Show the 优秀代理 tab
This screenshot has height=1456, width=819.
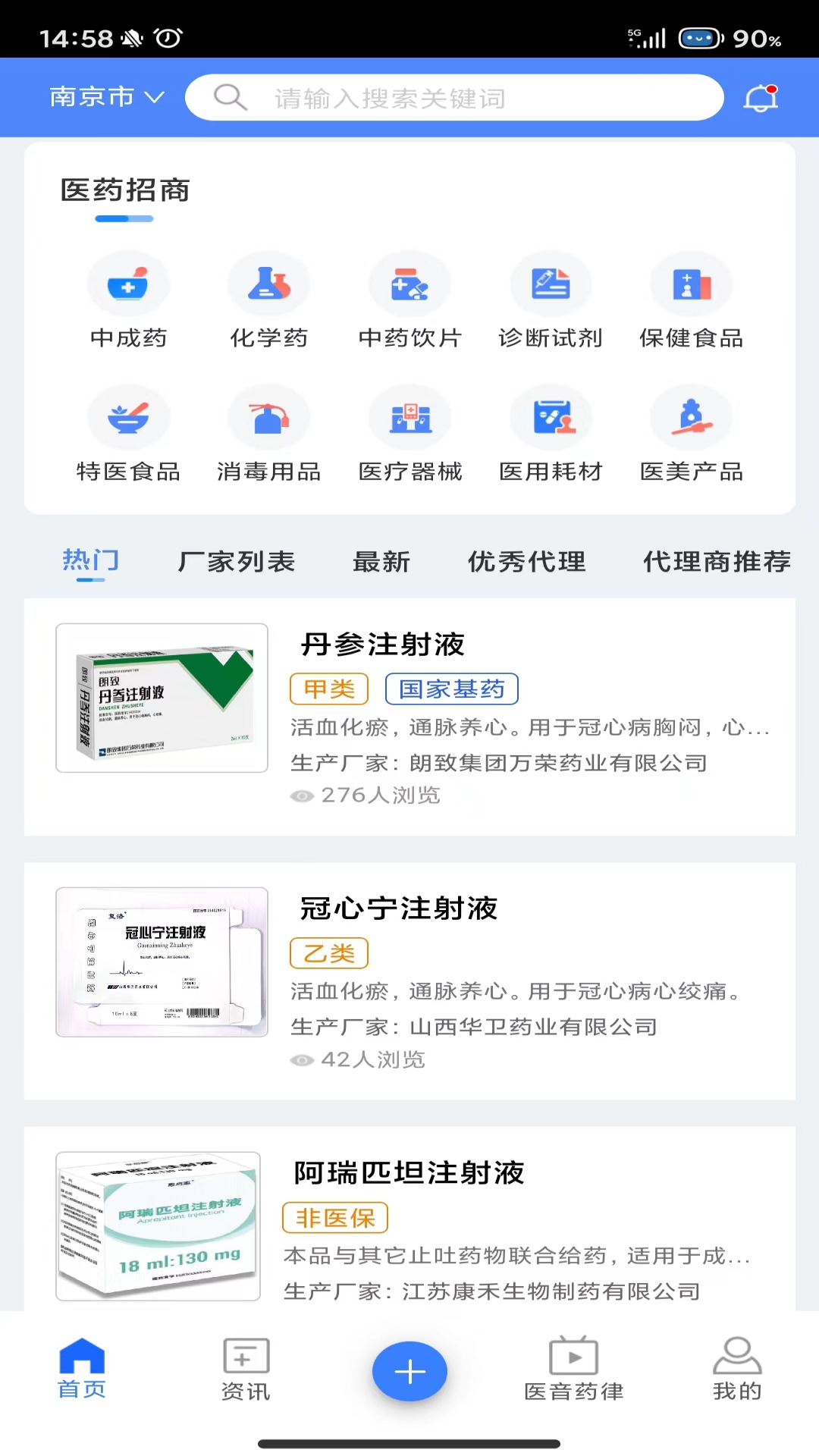click(x=526, y=562)
